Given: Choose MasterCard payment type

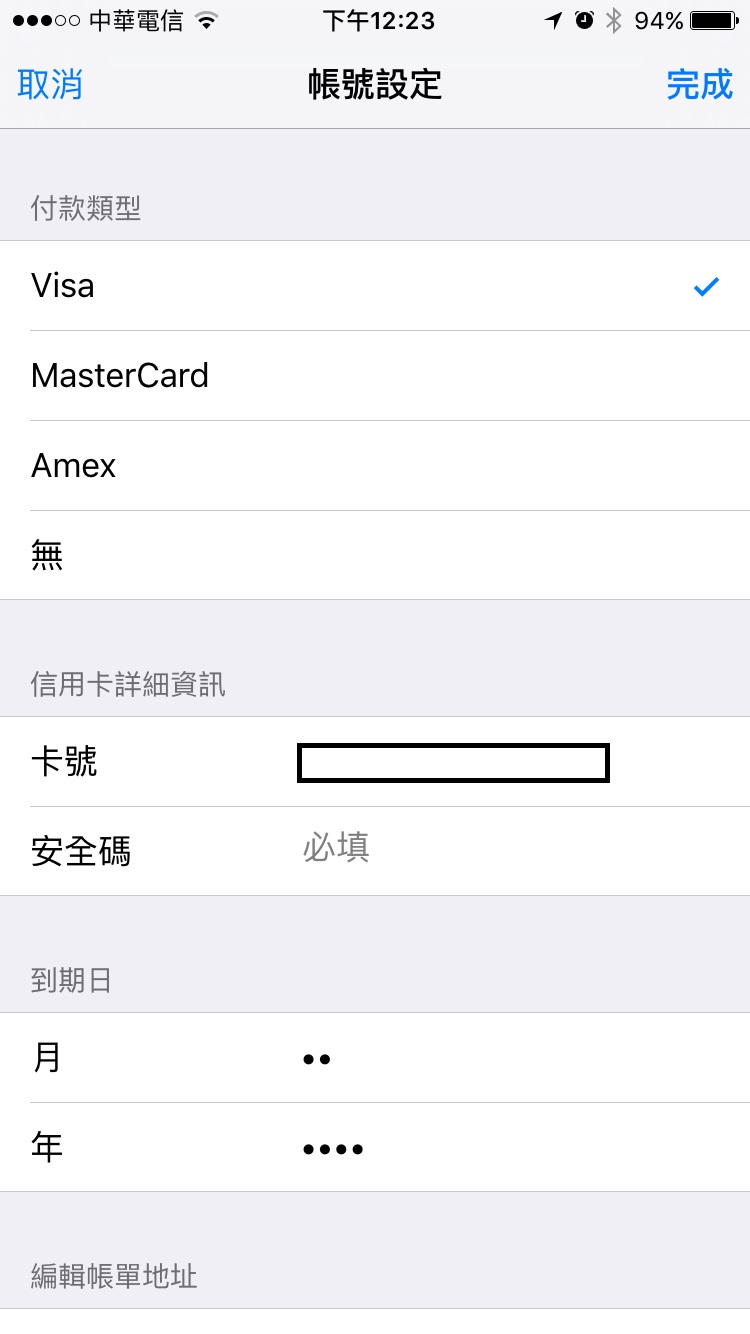Looking at the screenshot, I should click(375, 376).
